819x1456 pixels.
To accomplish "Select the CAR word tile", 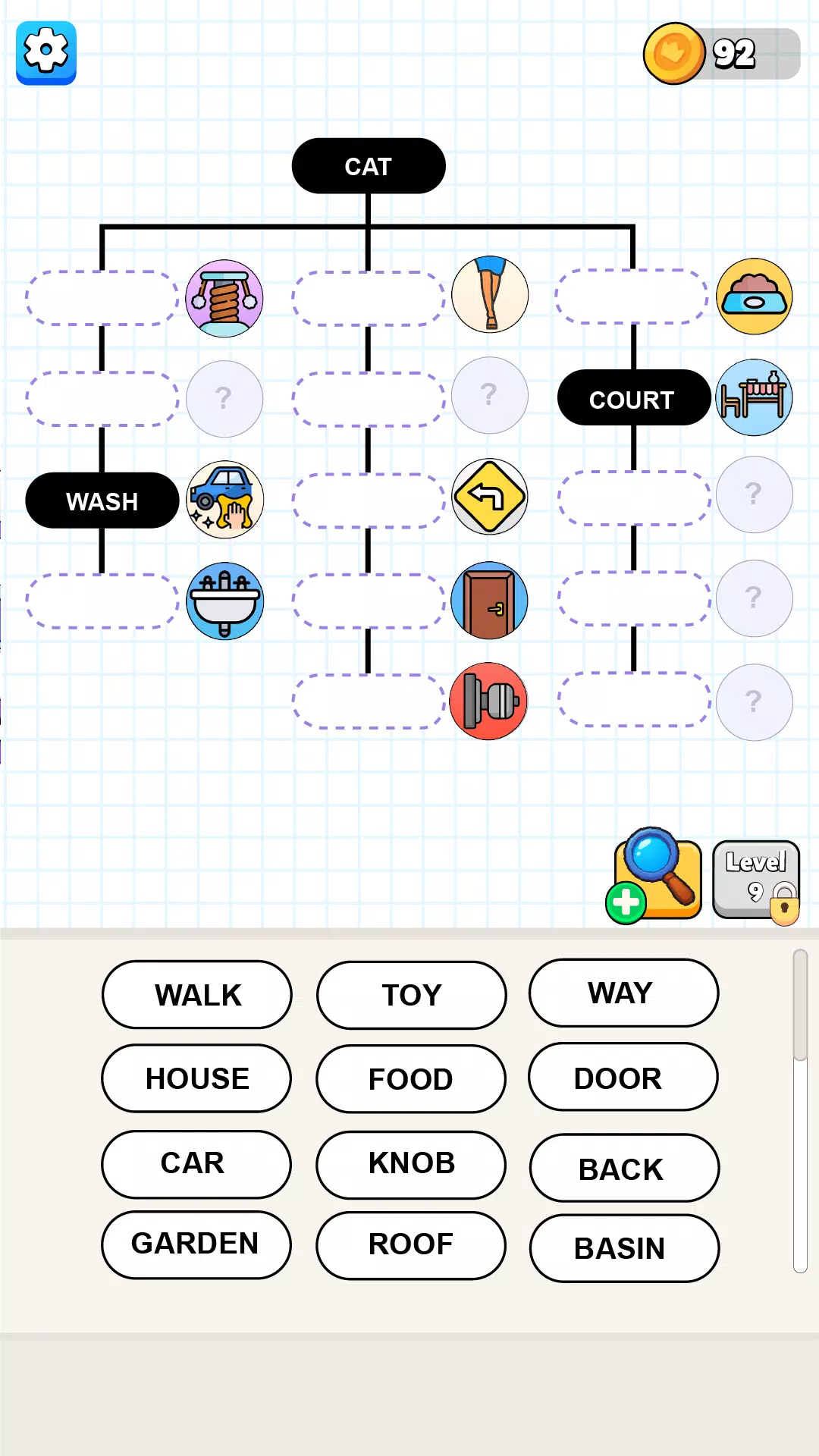I will (196, 1164).
